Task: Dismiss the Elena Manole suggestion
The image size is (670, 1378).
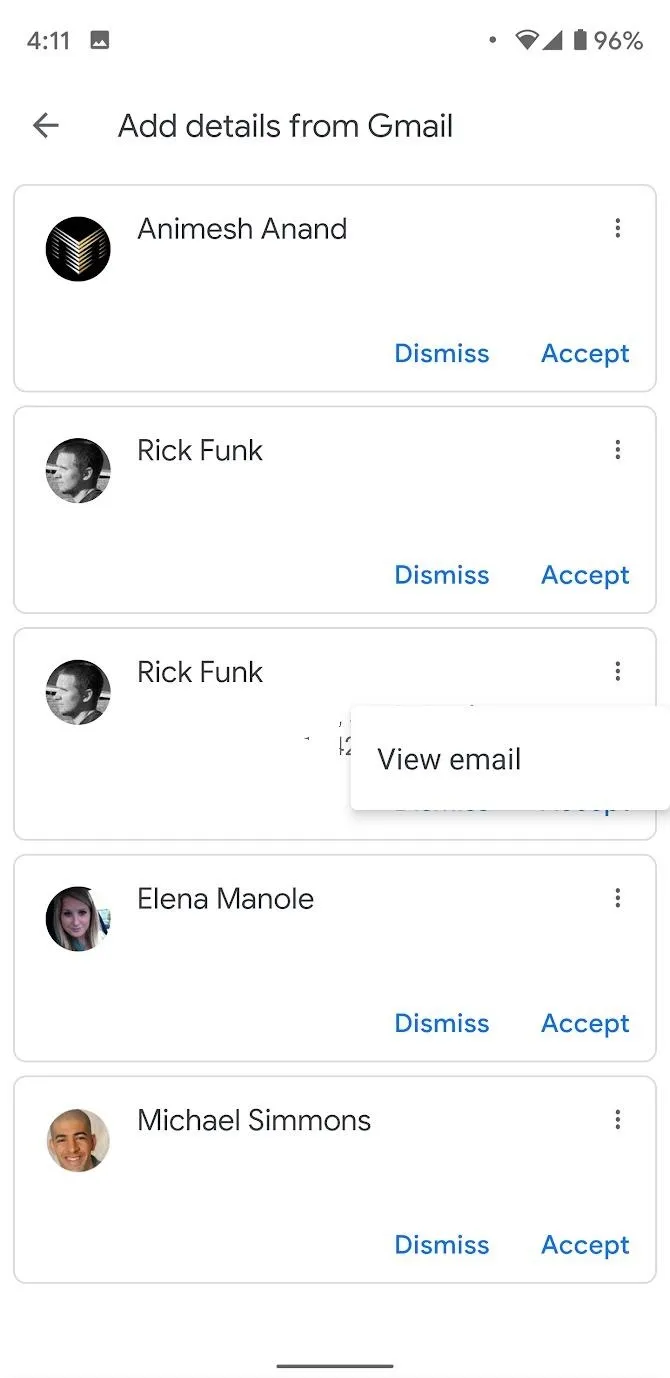Action: [442, 1023]
